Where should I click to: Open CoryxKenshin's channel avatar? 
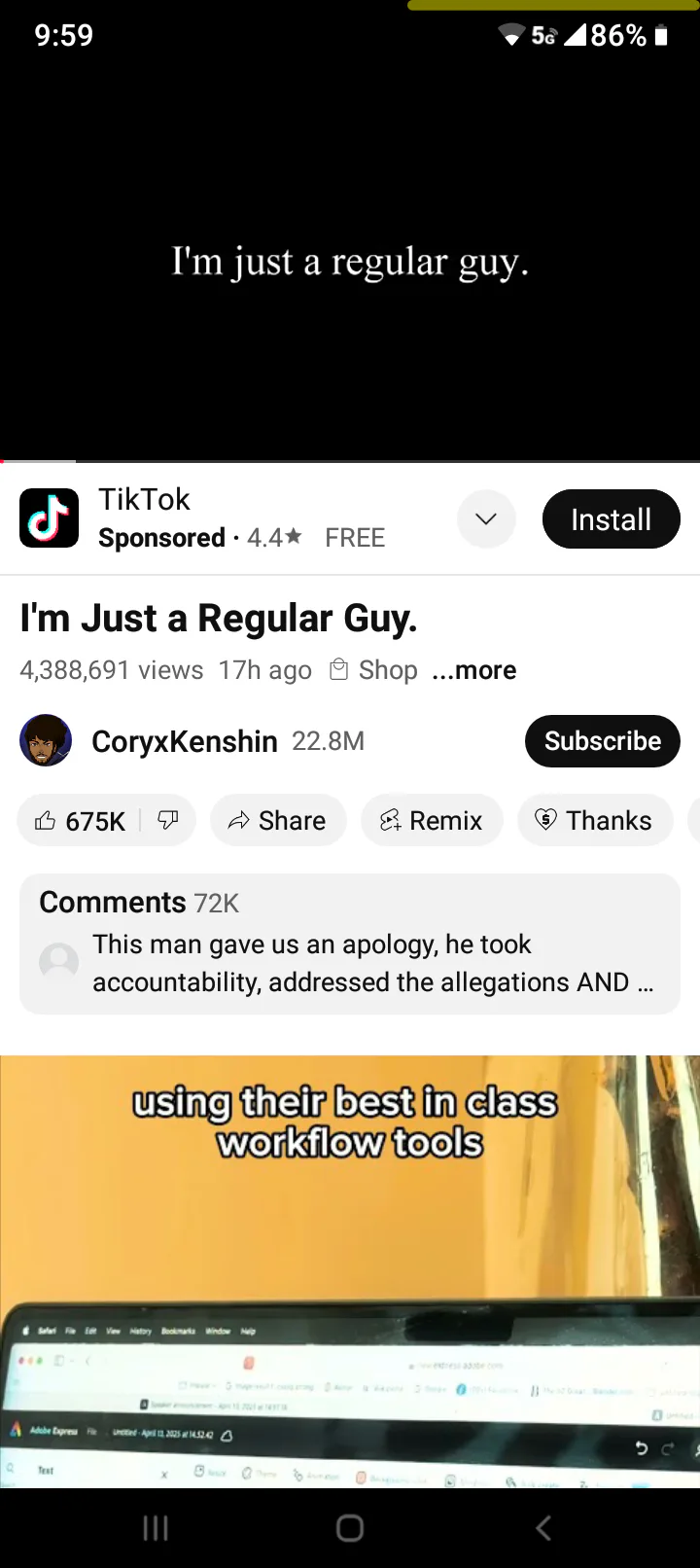[46, 741]
